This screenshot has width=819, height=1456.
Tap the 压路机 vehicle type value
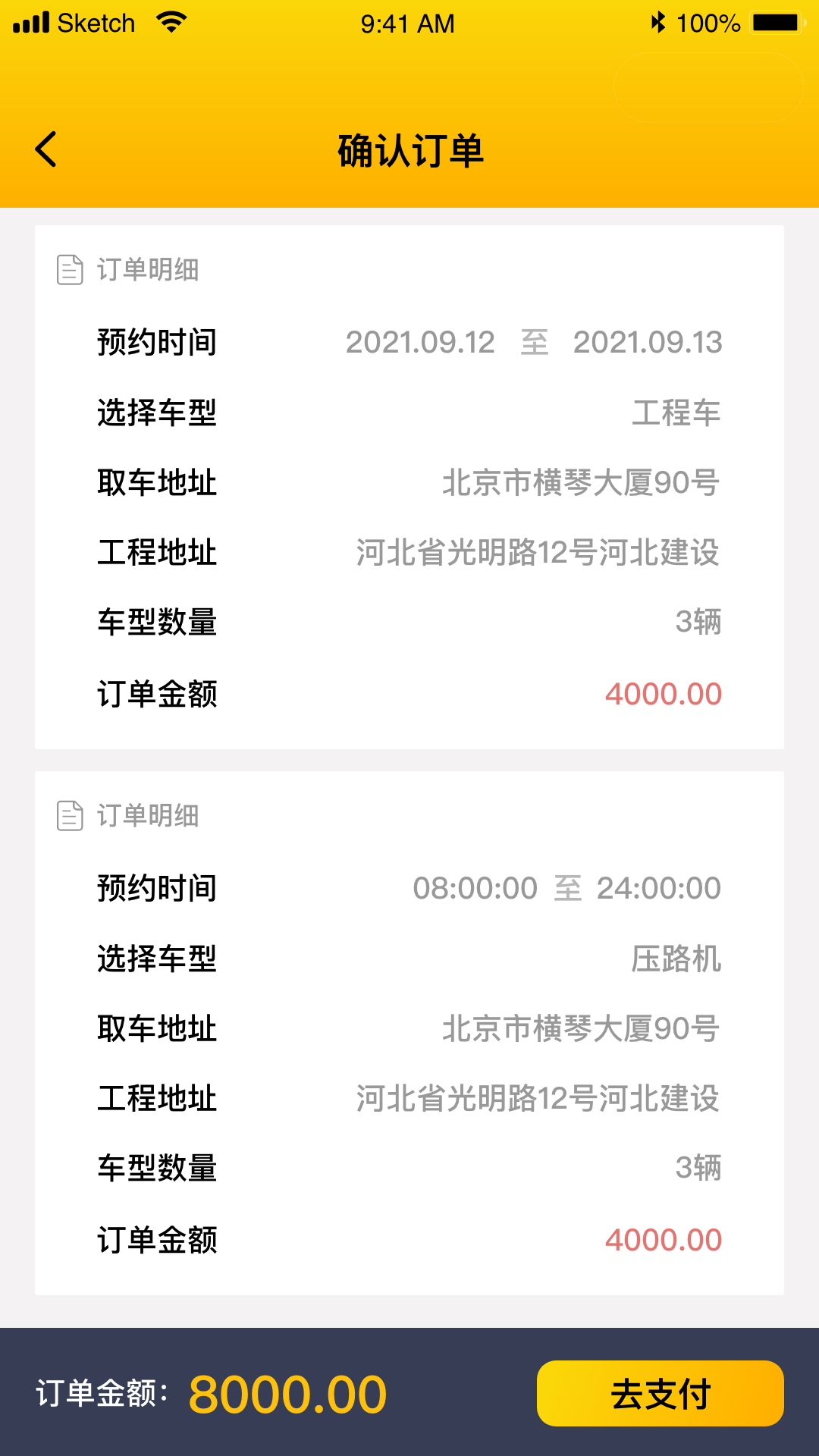click(680, 958)
